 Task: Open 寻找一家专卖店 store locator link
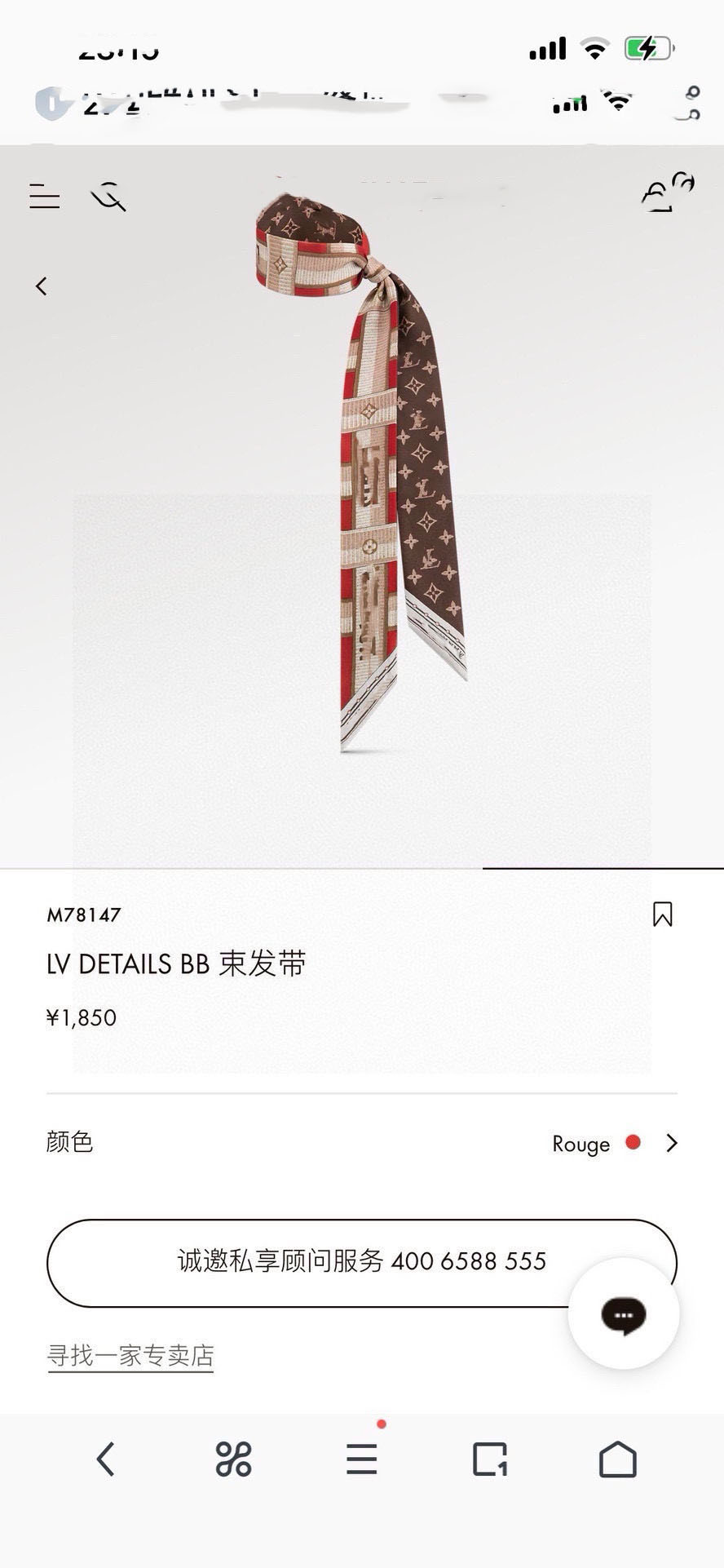pyautogui.click(x=129, y=1355)
